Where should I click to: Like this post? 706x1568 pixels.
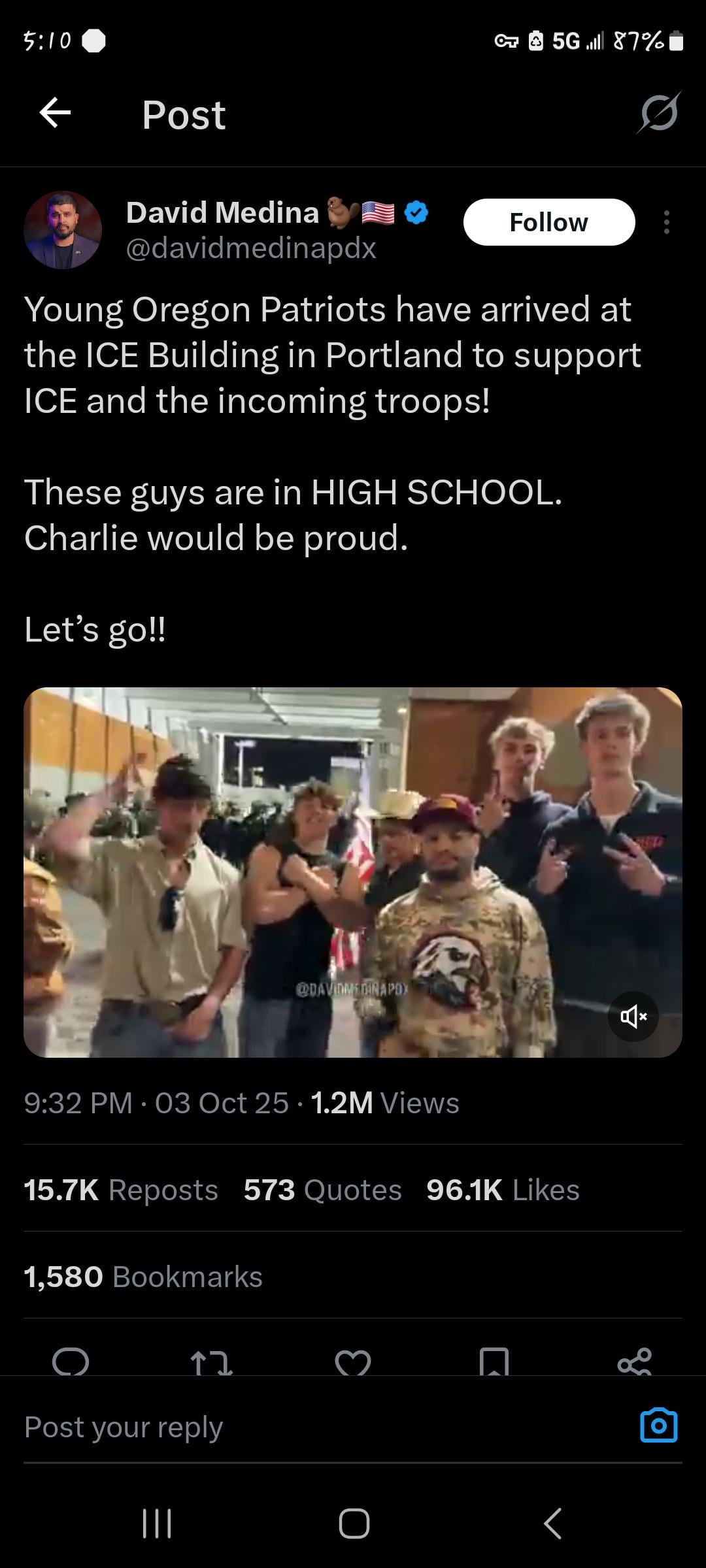coord(353,1362)
